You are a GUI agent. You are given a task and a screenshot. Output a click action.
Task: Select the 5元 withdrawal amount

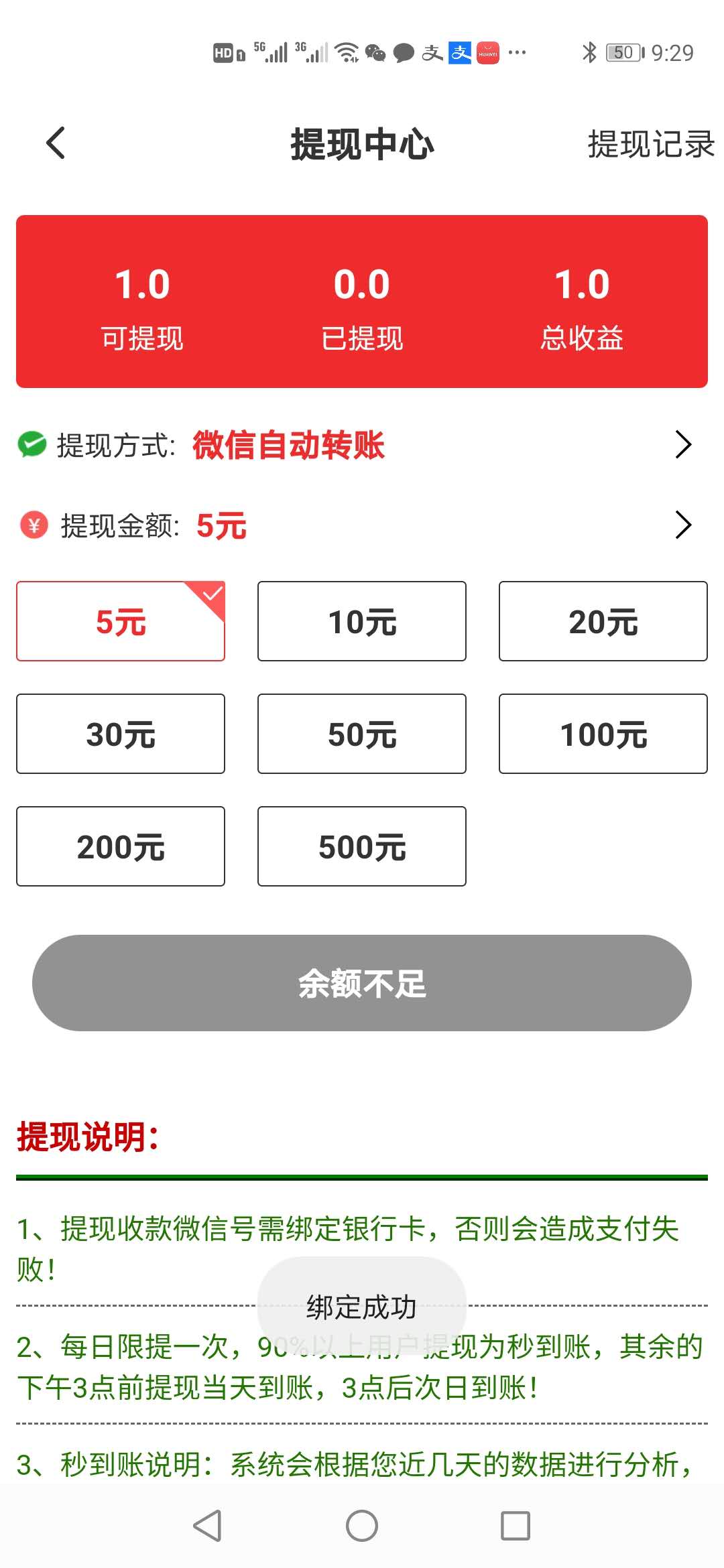tap(121, 622)
